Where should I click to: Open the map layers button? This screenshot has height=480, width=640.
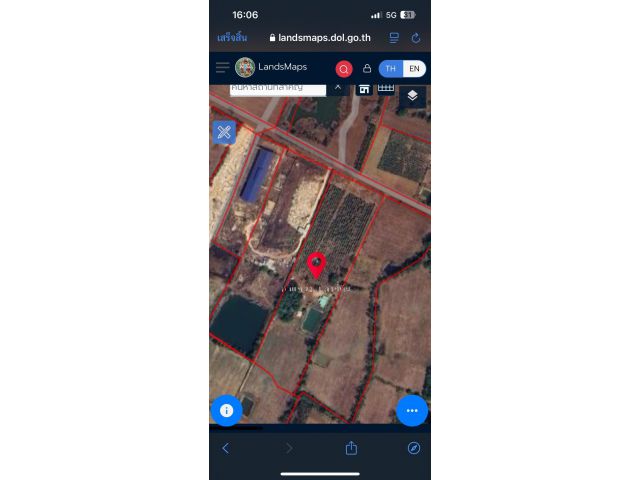tap(412, 96)
